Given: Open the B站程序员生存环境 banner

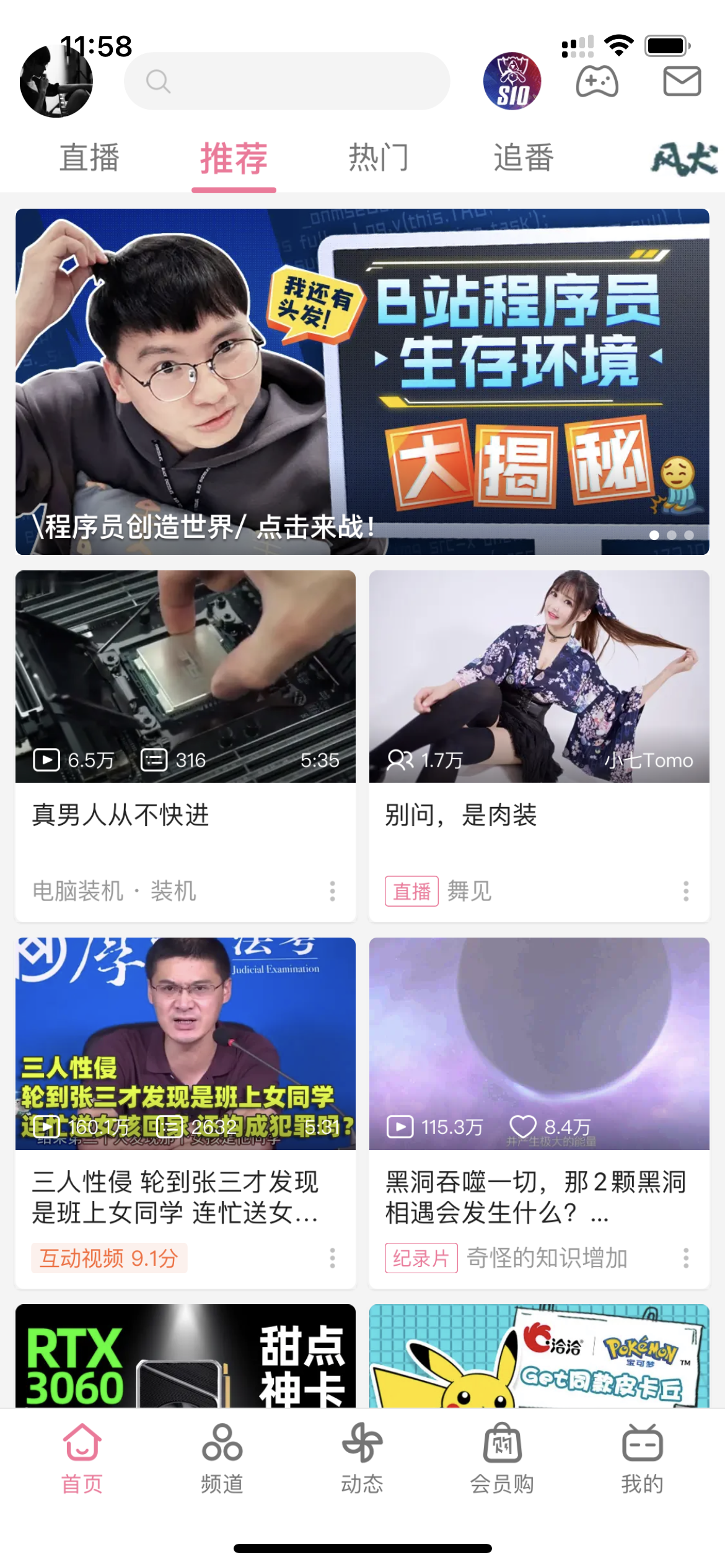Looking at the screenshot, I should (x=362, y=381).
